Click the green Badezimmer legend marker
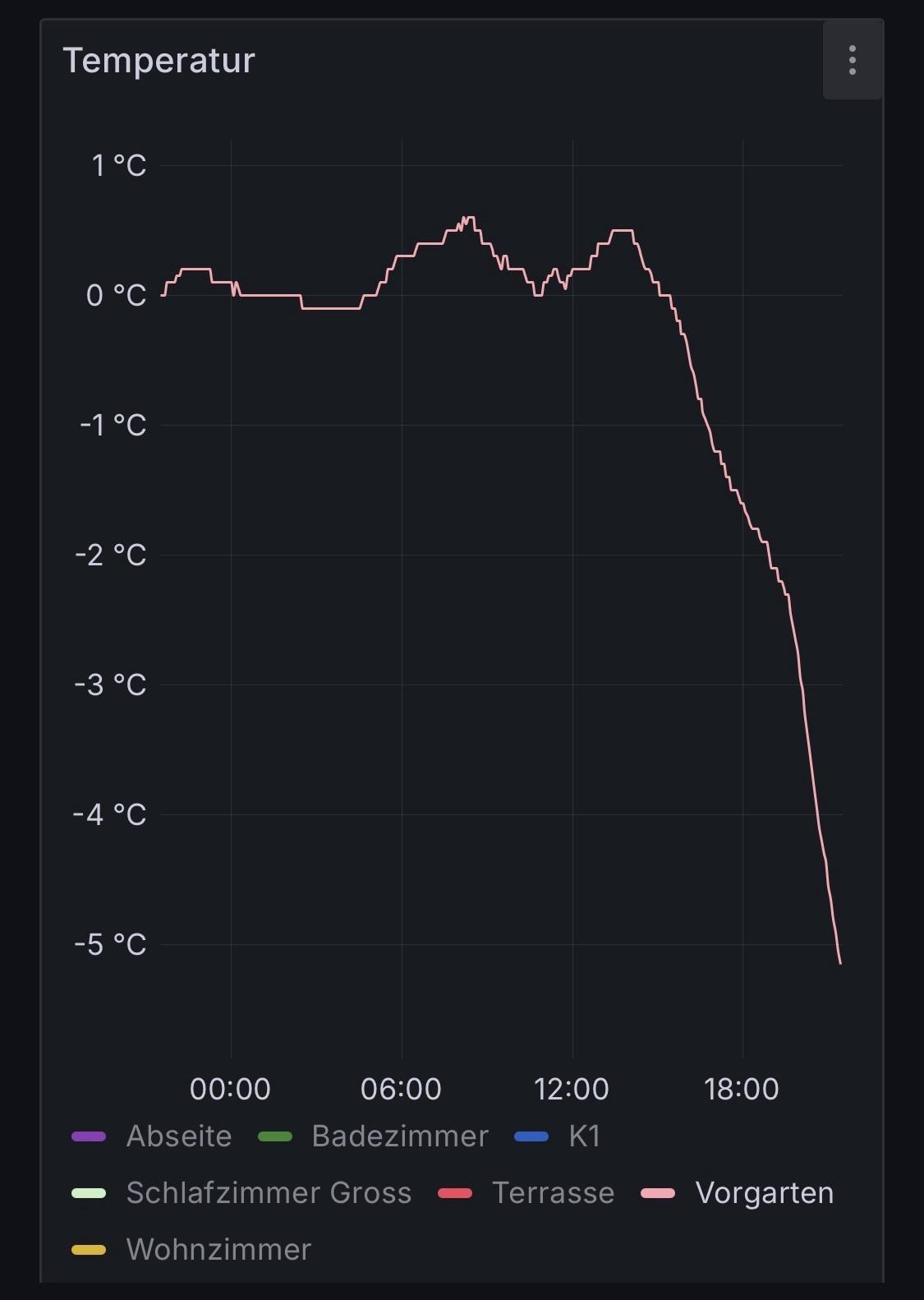This screenshot has height=1300, width=924. tap(274, 1136)
